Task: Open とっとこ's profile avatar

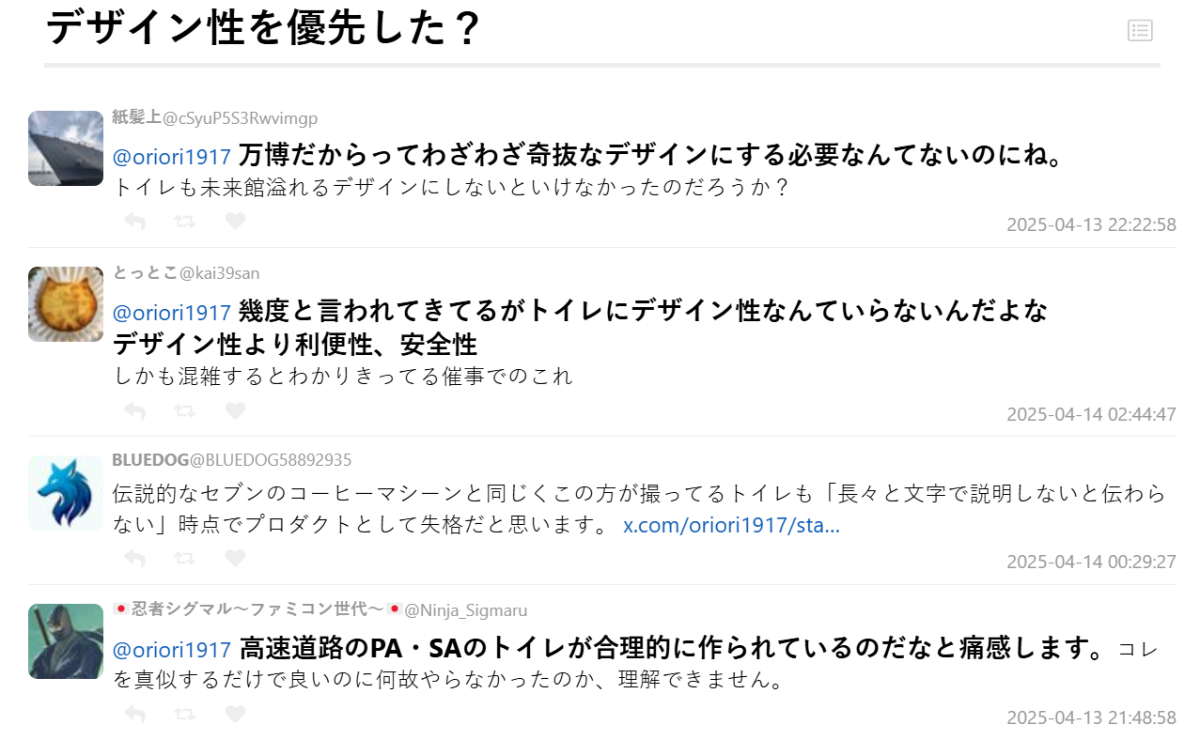Action: tap(66, 304)
